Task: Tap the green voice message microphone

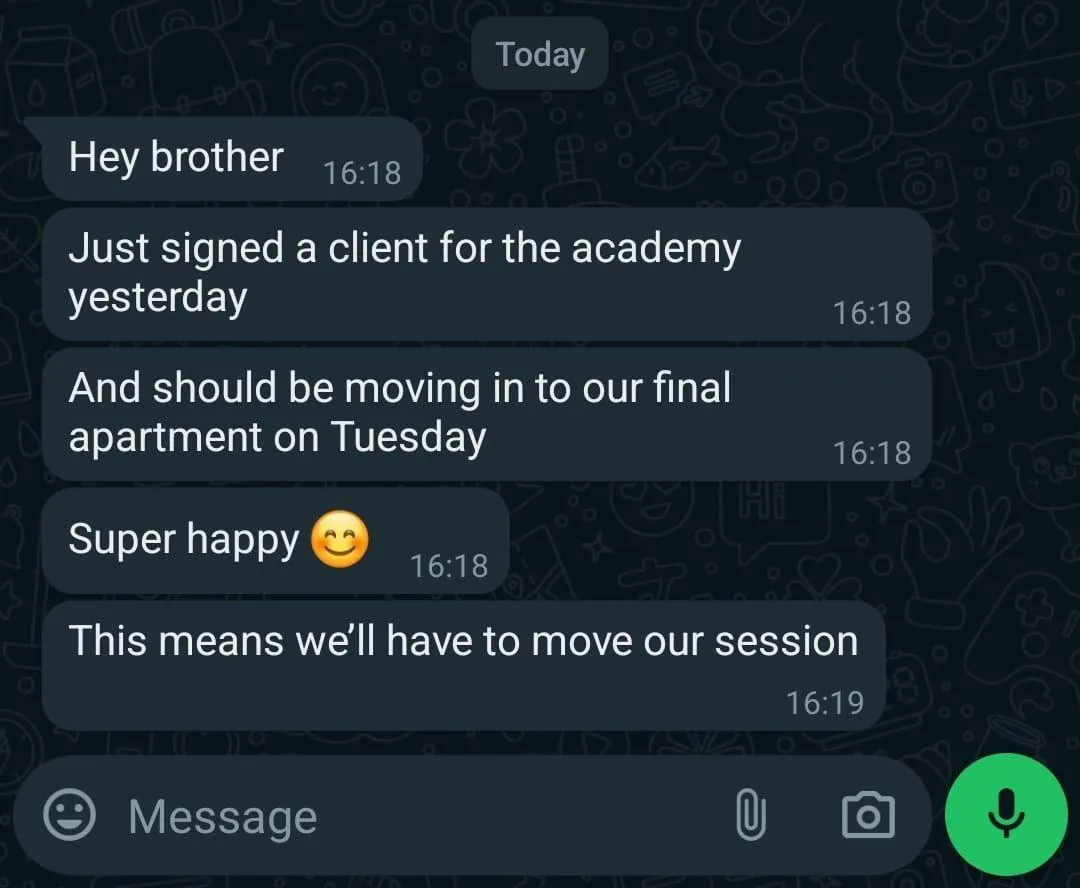Action: pyautogui.click(x=1006, y=814)
